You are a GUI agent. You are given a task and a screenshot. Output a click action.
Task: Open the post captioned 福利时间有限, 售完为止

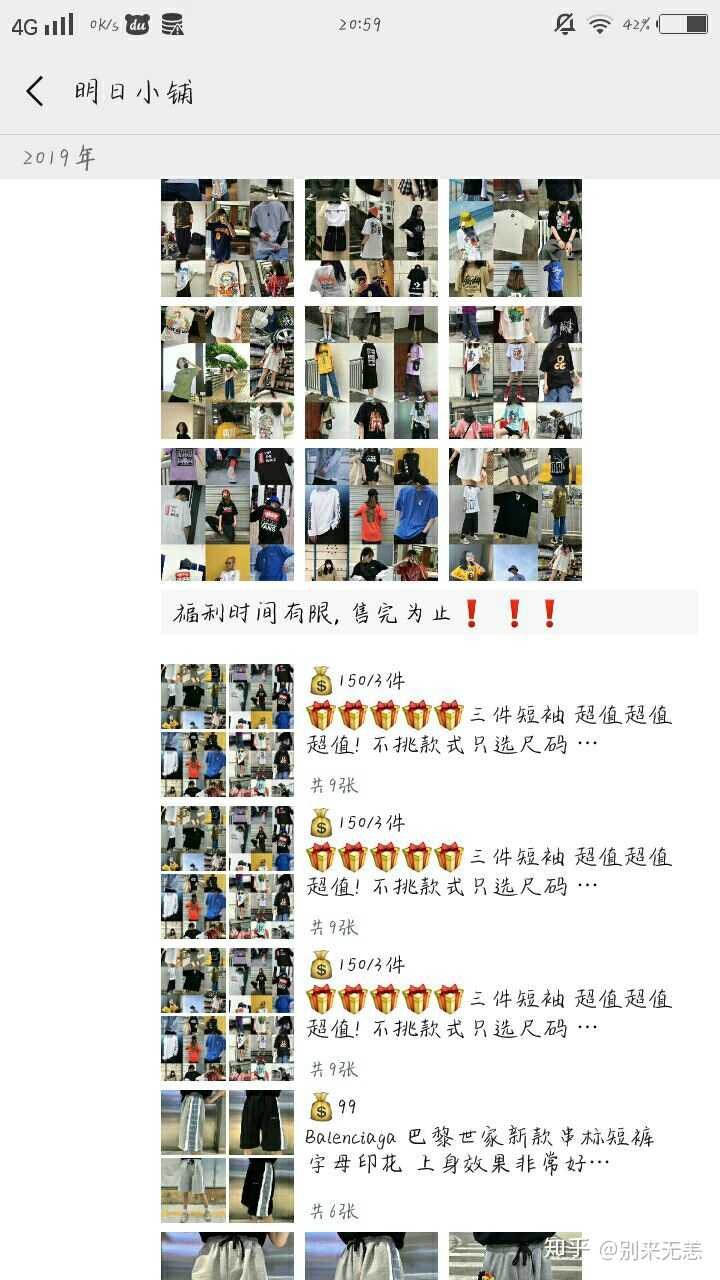point(428,612)
